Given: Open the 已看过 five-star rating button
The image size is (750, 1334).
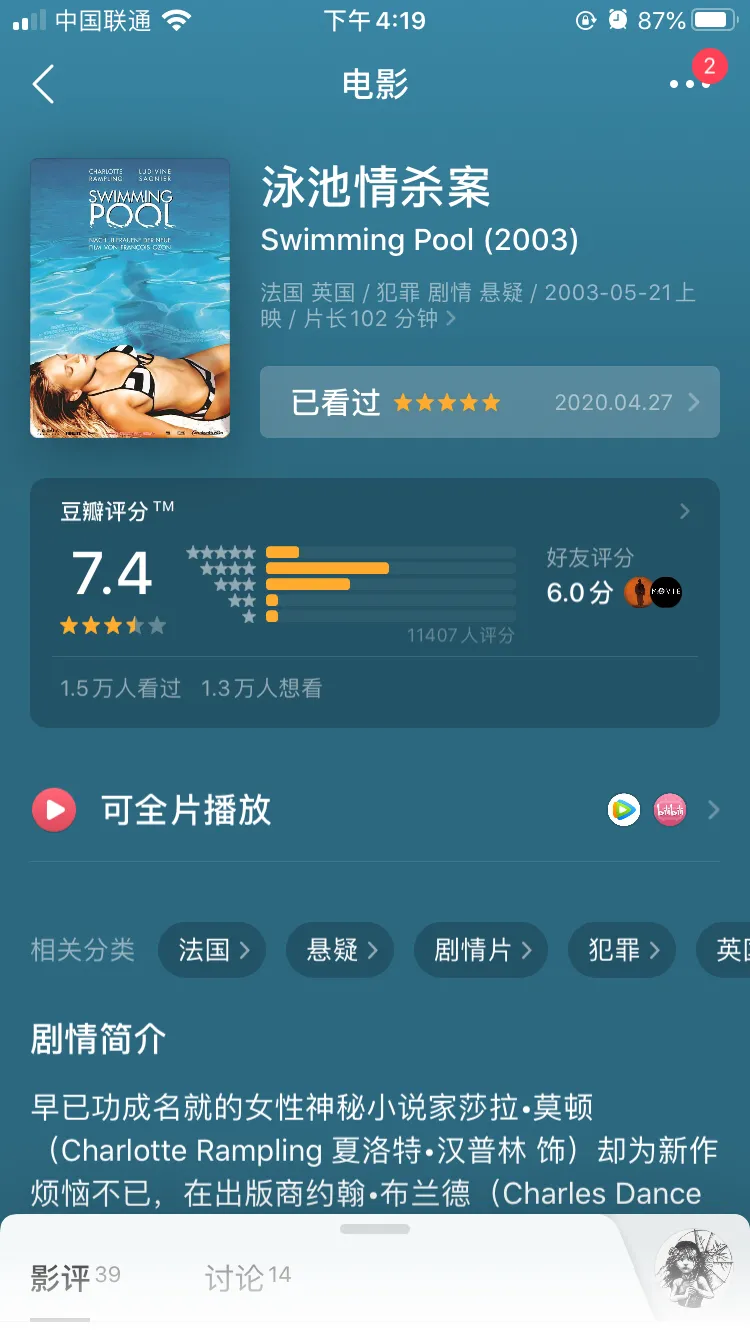Looking at the screenshot, I should click(x=490, y=402).
